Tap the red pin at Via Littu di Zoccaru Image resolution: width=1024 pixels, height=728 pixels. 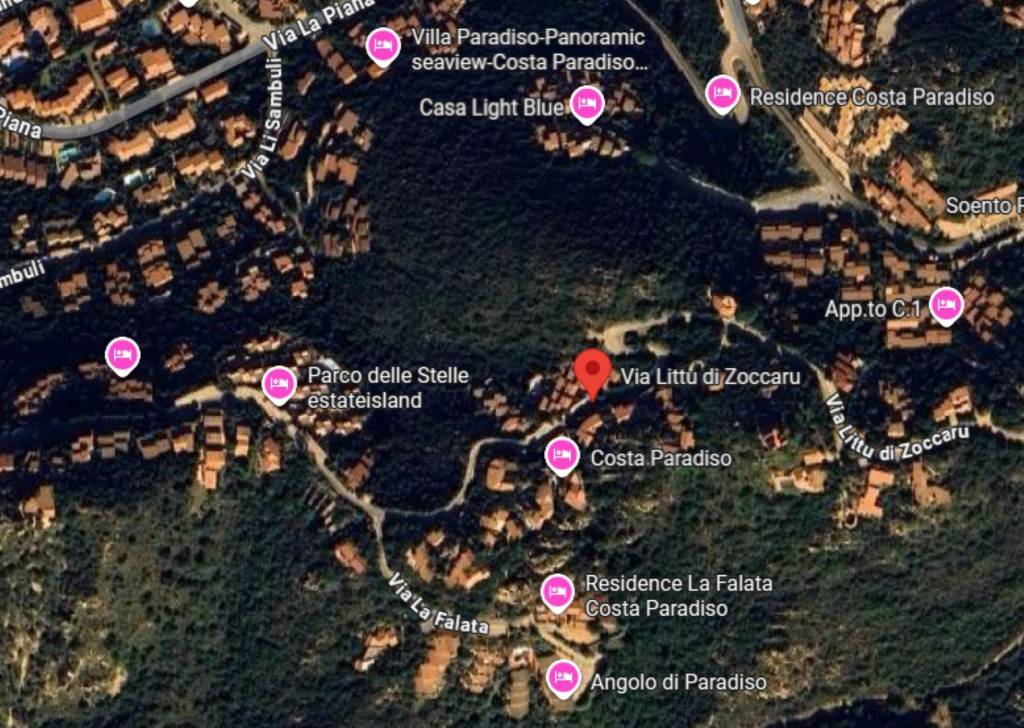pyautogui.click(x=594, y=373)
